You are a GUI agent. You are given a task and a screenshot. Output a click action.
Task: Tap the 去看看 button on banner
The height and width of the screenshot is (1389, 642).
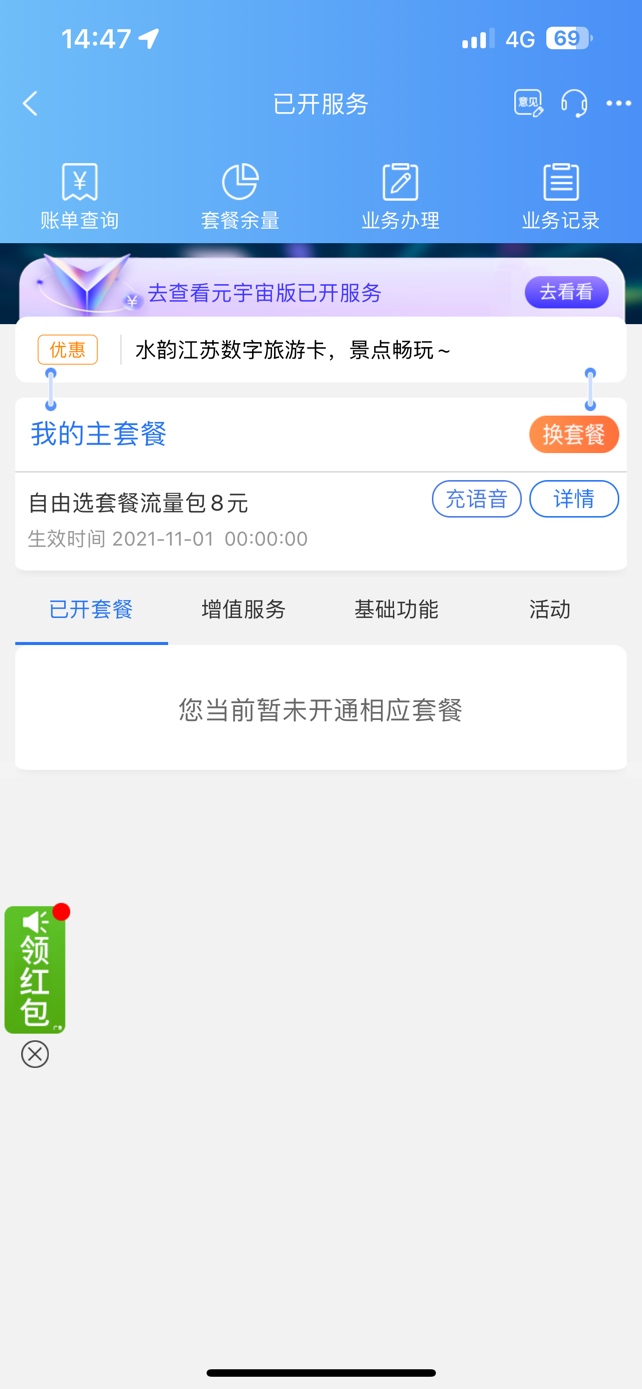coord(566,292)
